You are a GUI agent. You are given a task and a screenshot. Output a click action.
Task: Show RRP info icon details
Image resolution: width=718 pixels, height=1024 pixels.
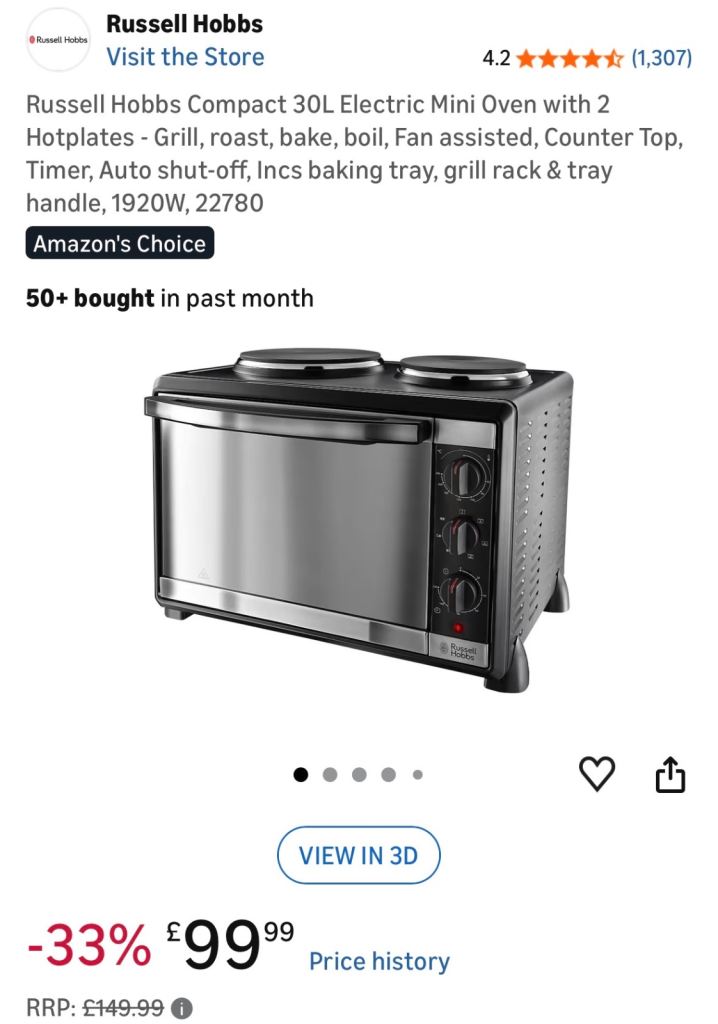point(182,1009)
